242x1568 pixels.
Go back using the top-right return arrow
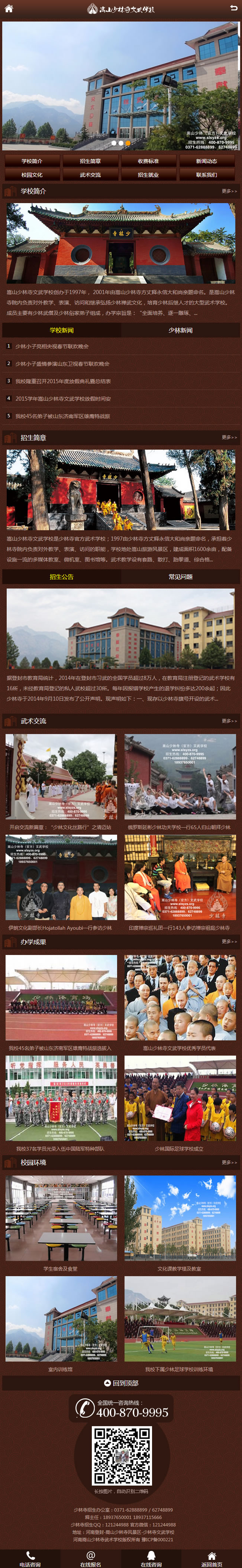(x=233, y=9)
